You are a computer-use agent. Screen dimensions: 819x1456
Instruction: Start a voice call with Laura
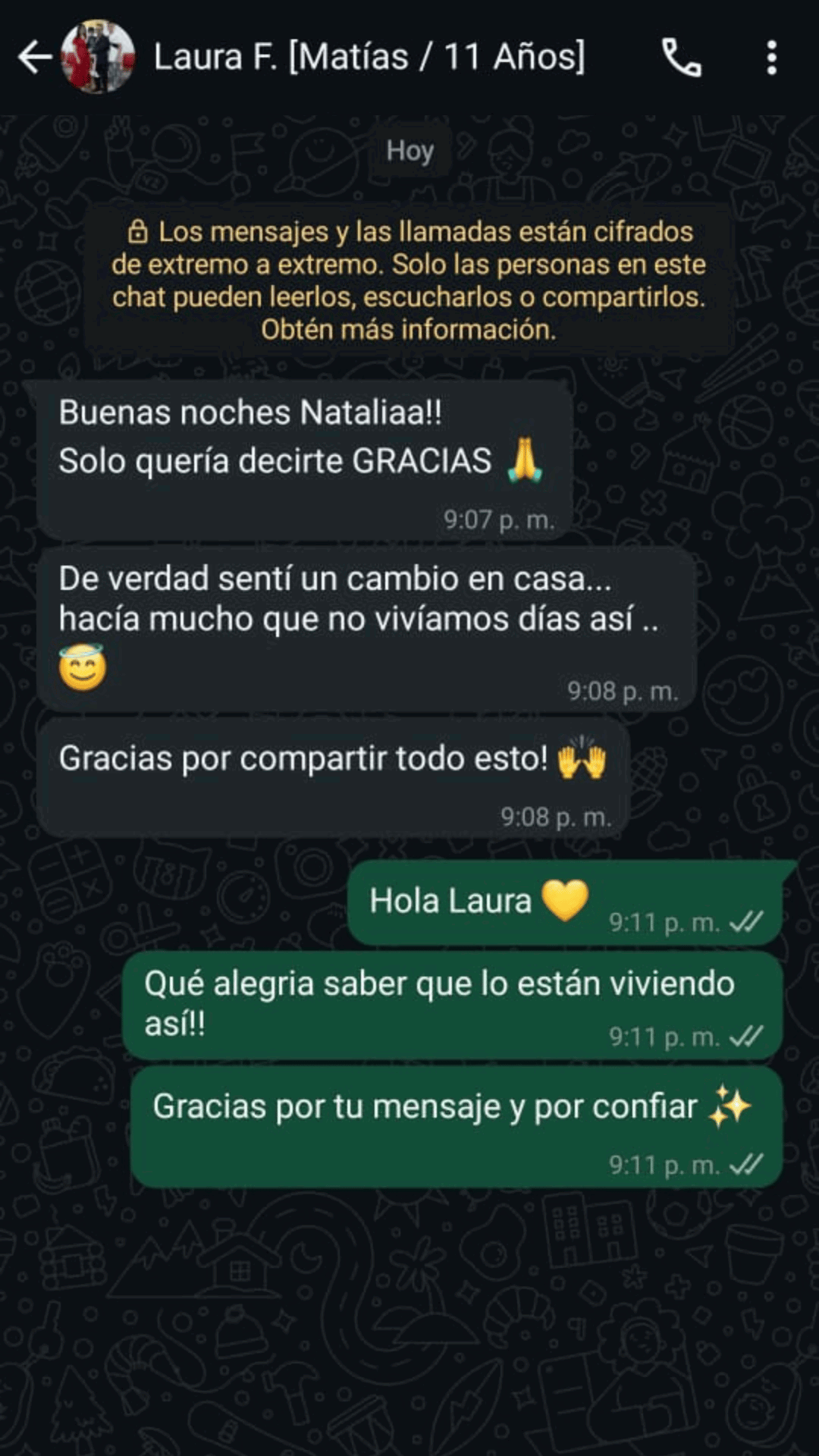pos(682,58)
